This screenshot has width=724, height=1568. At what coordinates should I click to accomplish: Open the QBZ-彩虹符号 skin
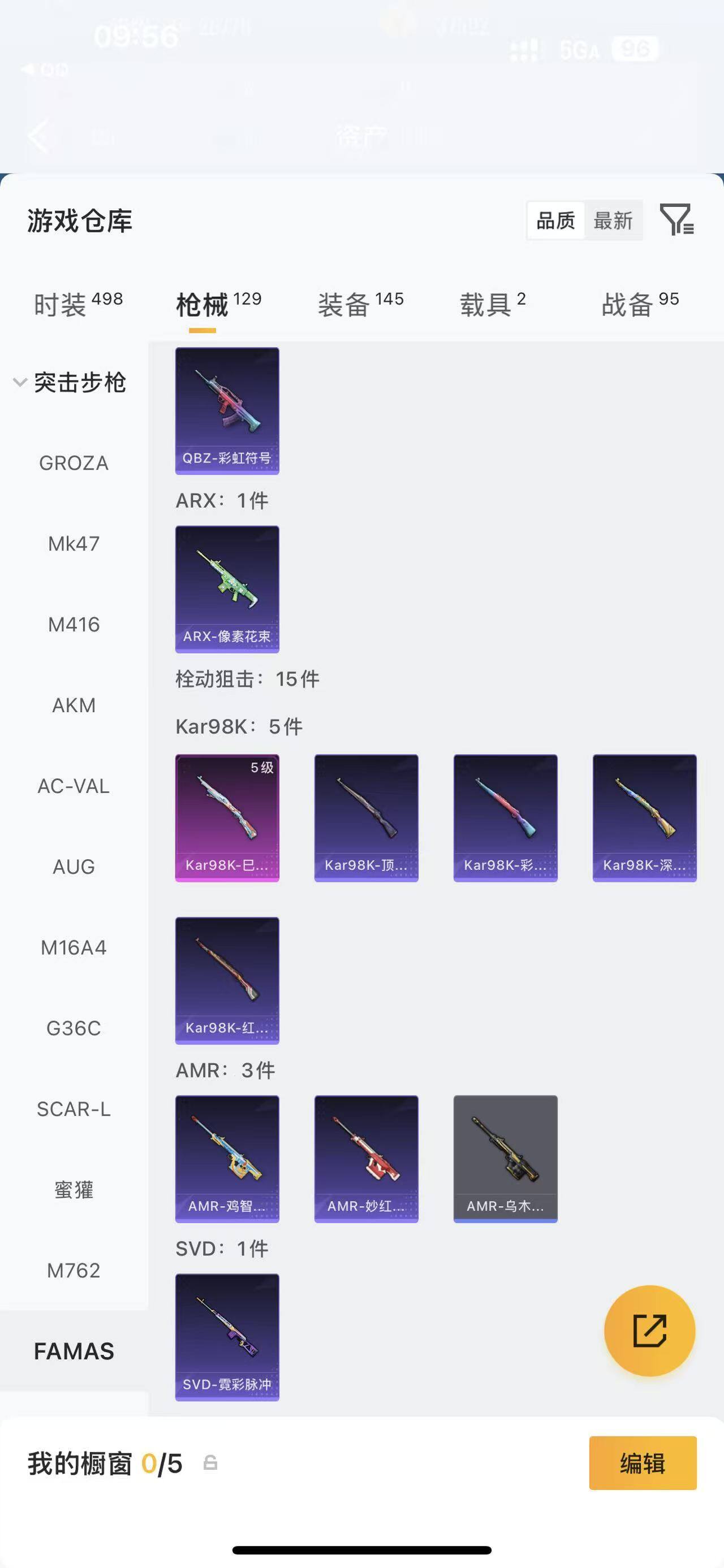227,411
